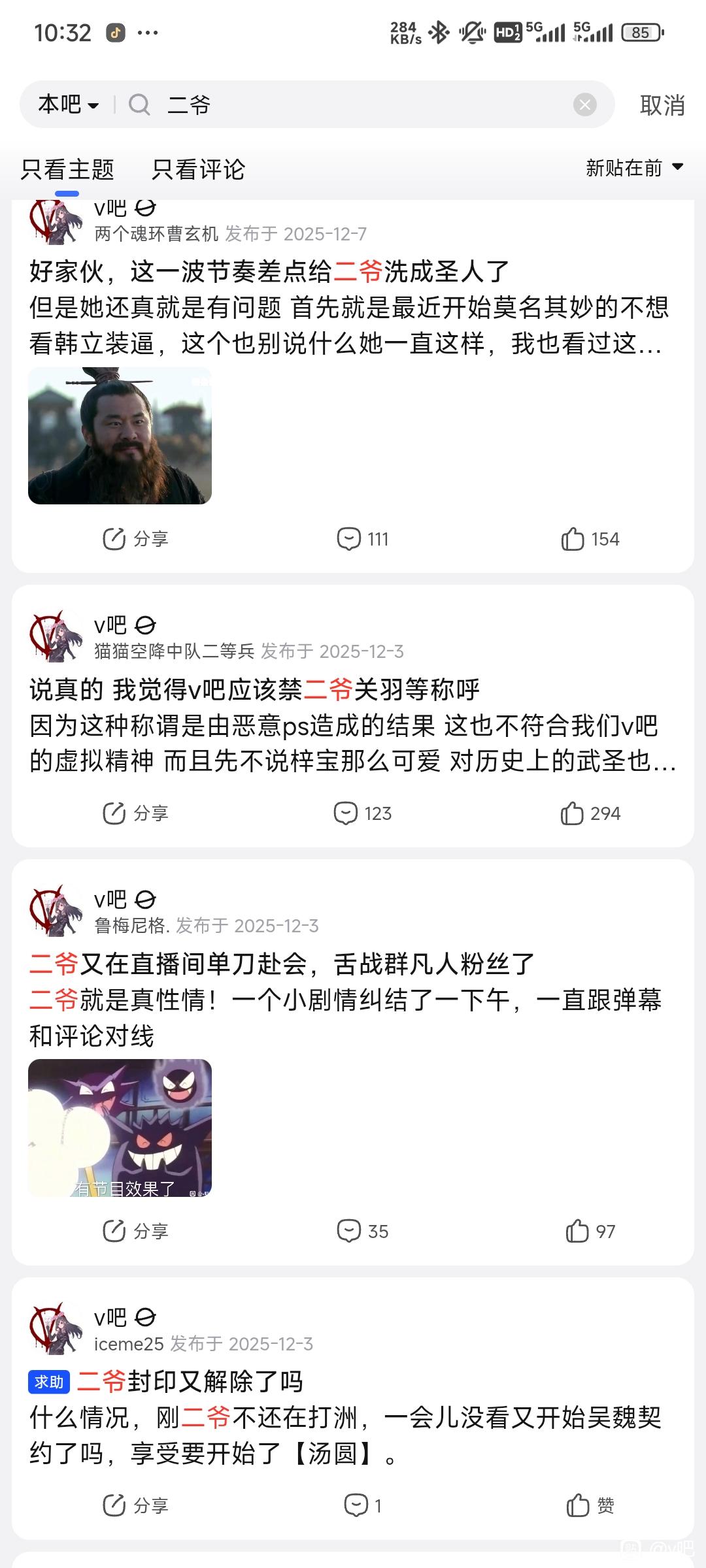The width and height of the screenshot is (706, 1568).
Task: View the bearded man image thumbnail
Action: [120, 436]
